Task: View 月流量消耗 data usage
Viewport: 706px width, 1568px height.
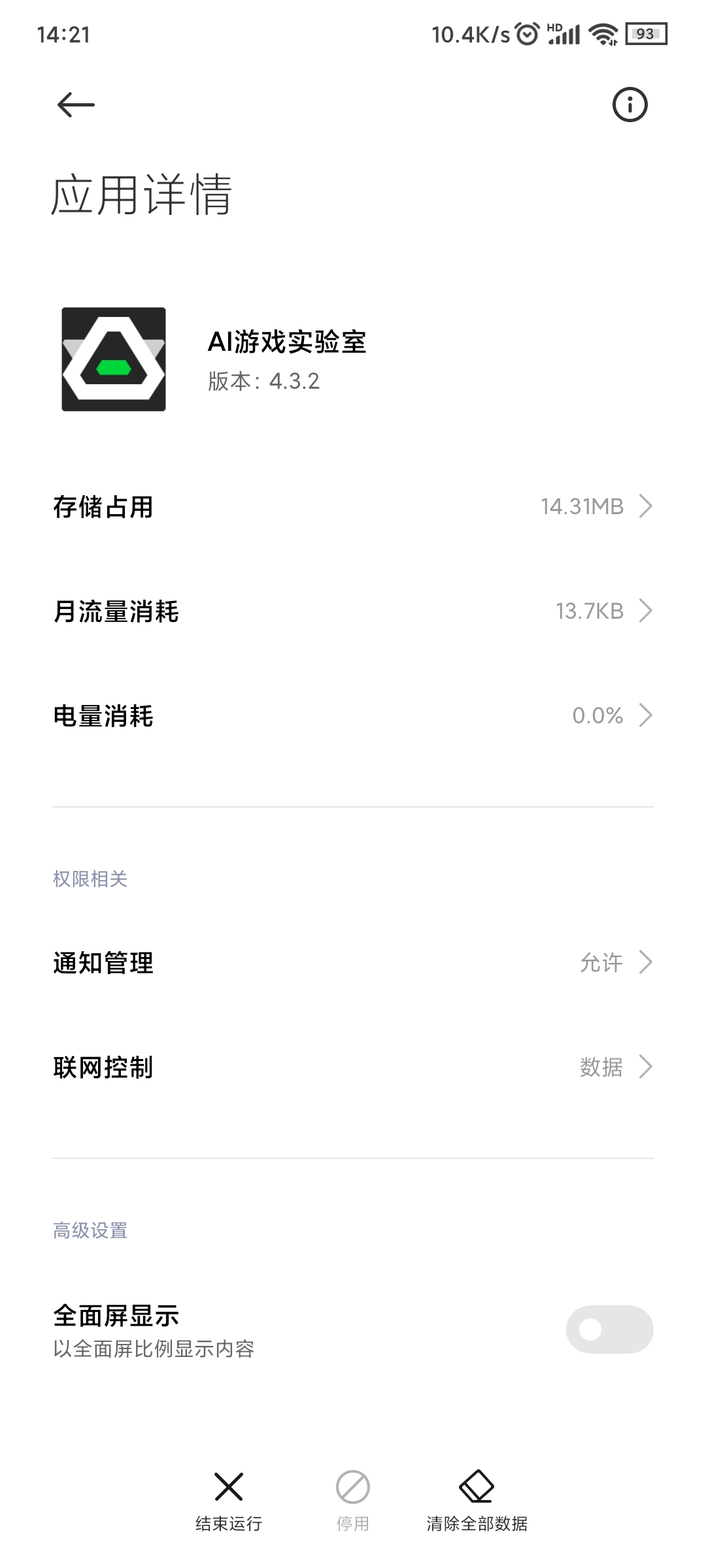Action: [353, 611]
